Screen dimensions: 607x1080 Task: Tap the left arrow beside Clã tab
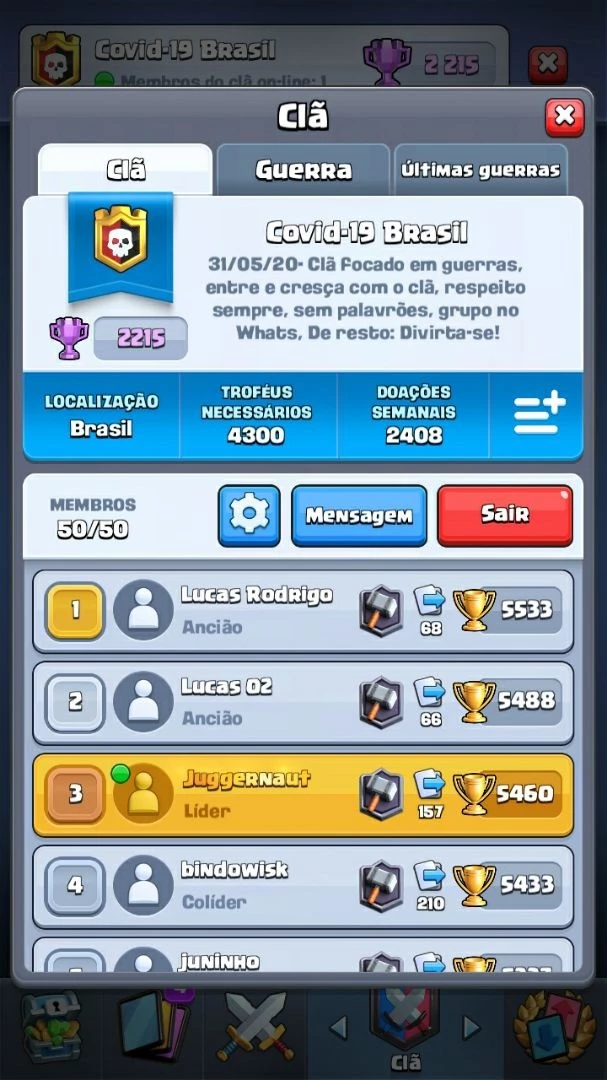338,1028
